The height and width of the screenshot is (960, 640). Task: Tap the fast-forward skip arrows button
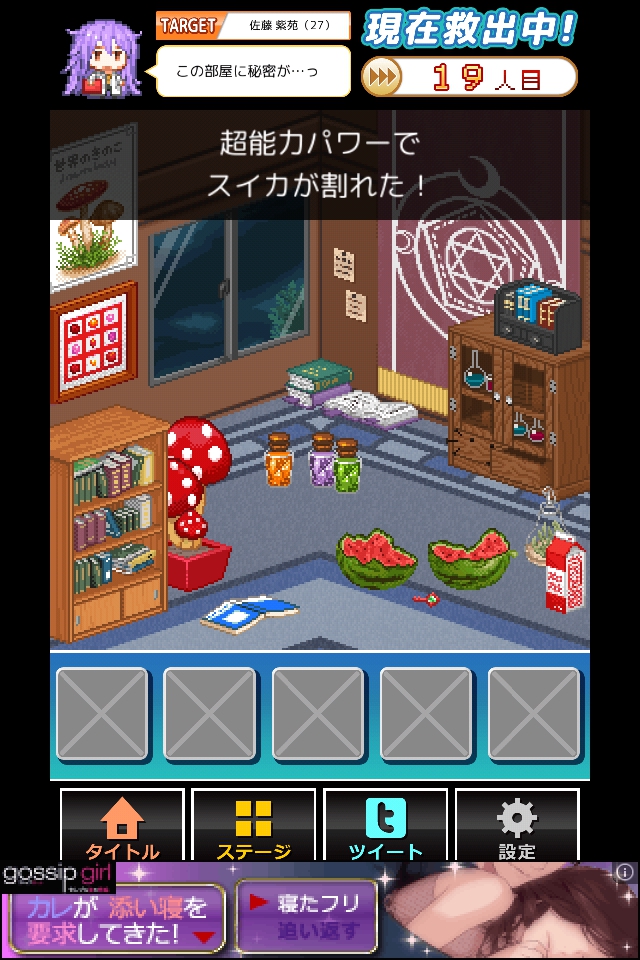point(380,77)
